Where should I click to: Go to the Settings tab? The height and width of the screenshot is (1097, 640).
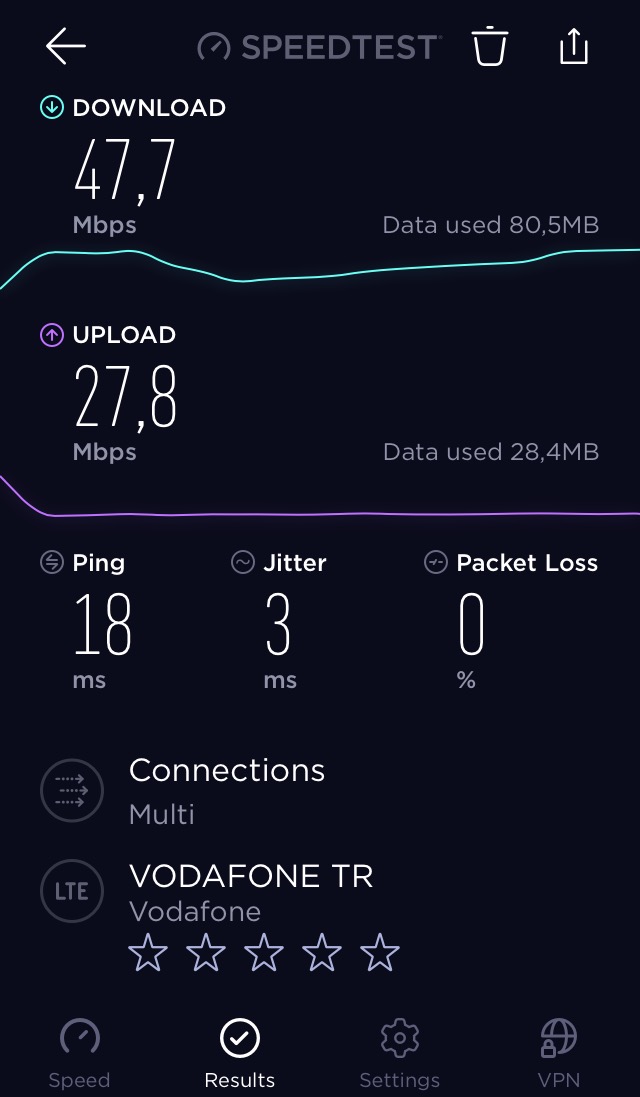(x=399, y=1053)
